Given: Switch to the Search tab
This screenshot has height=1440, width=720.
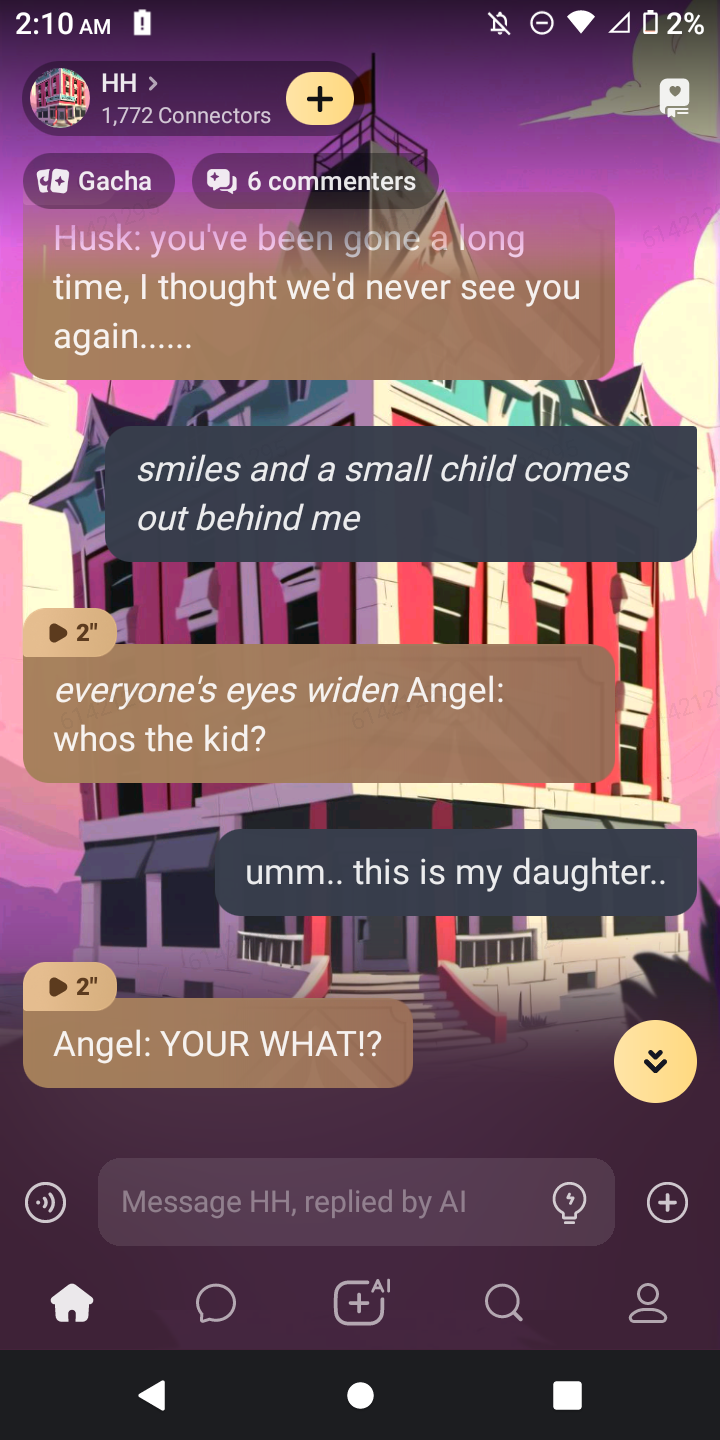Looking at the screenshot, I should coord(503,1304).
